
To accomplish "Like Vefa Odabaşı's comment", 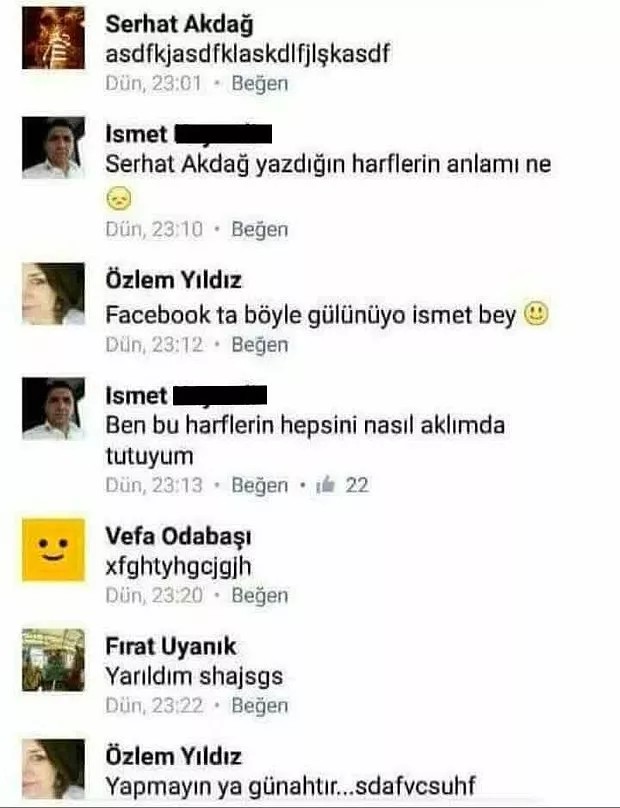I will (x=259, y=595).
